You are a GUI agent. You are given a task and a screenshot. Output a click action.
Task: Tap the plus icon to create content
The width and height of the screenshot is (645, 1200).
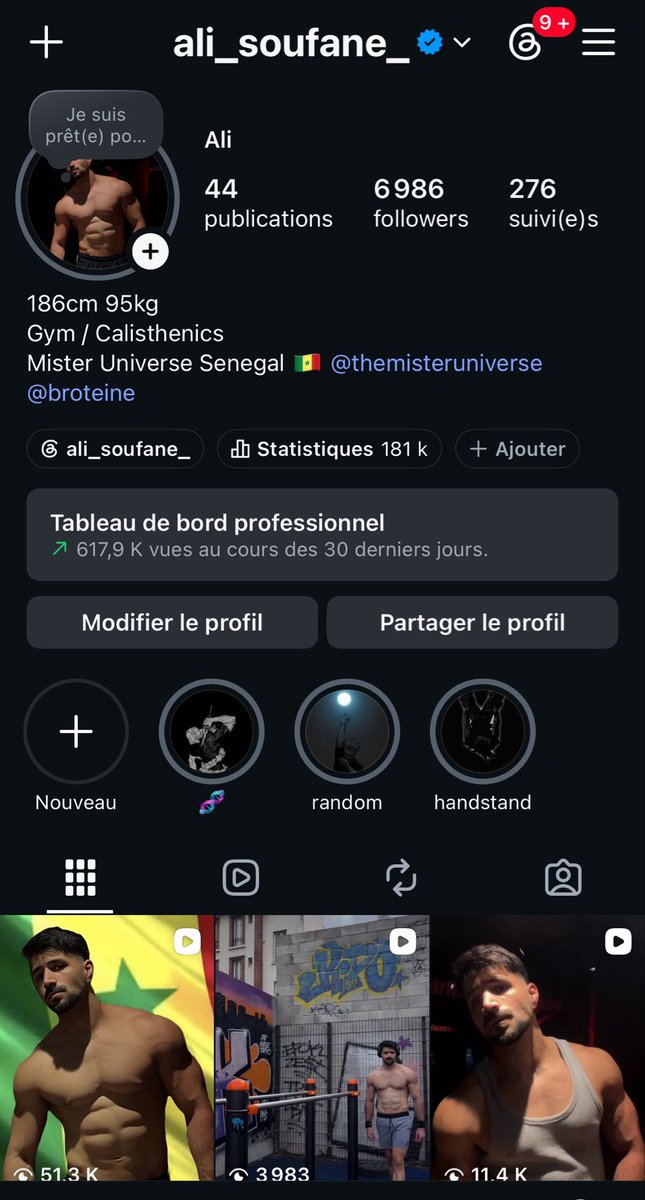pos(46,42)
